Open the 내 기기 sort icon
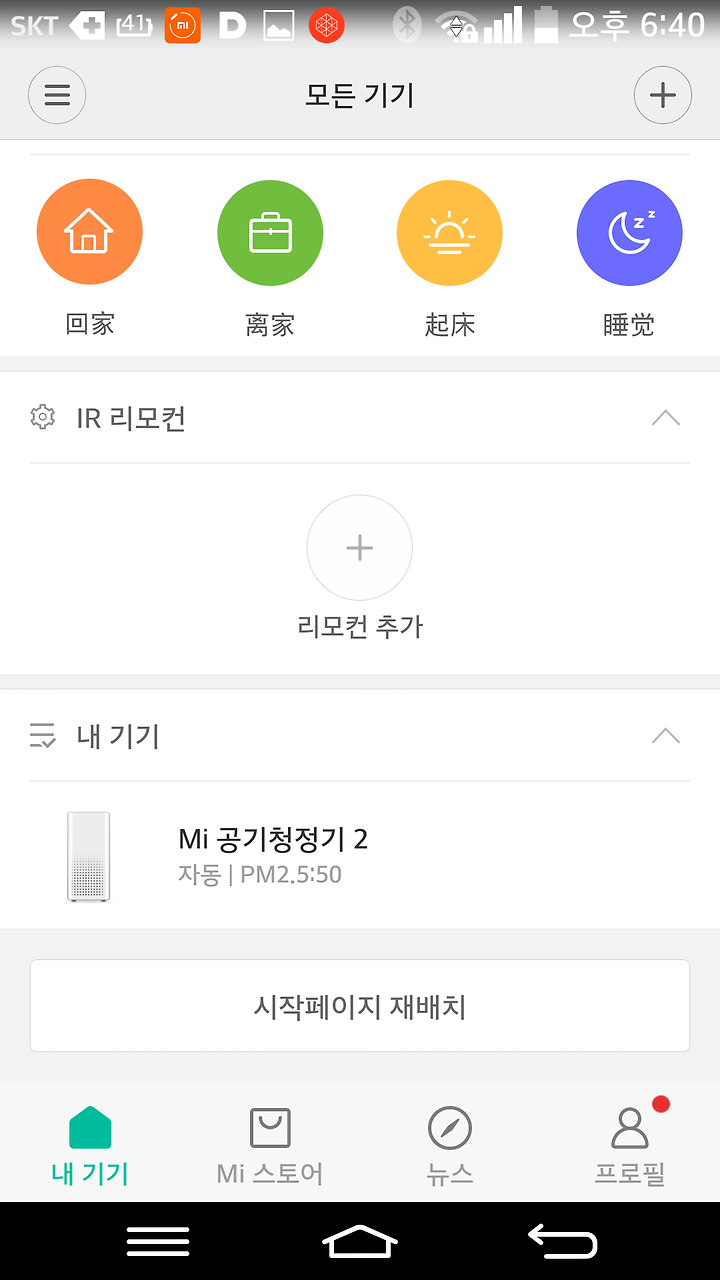The image size is (720, 1280). click(x=43, y=736)
